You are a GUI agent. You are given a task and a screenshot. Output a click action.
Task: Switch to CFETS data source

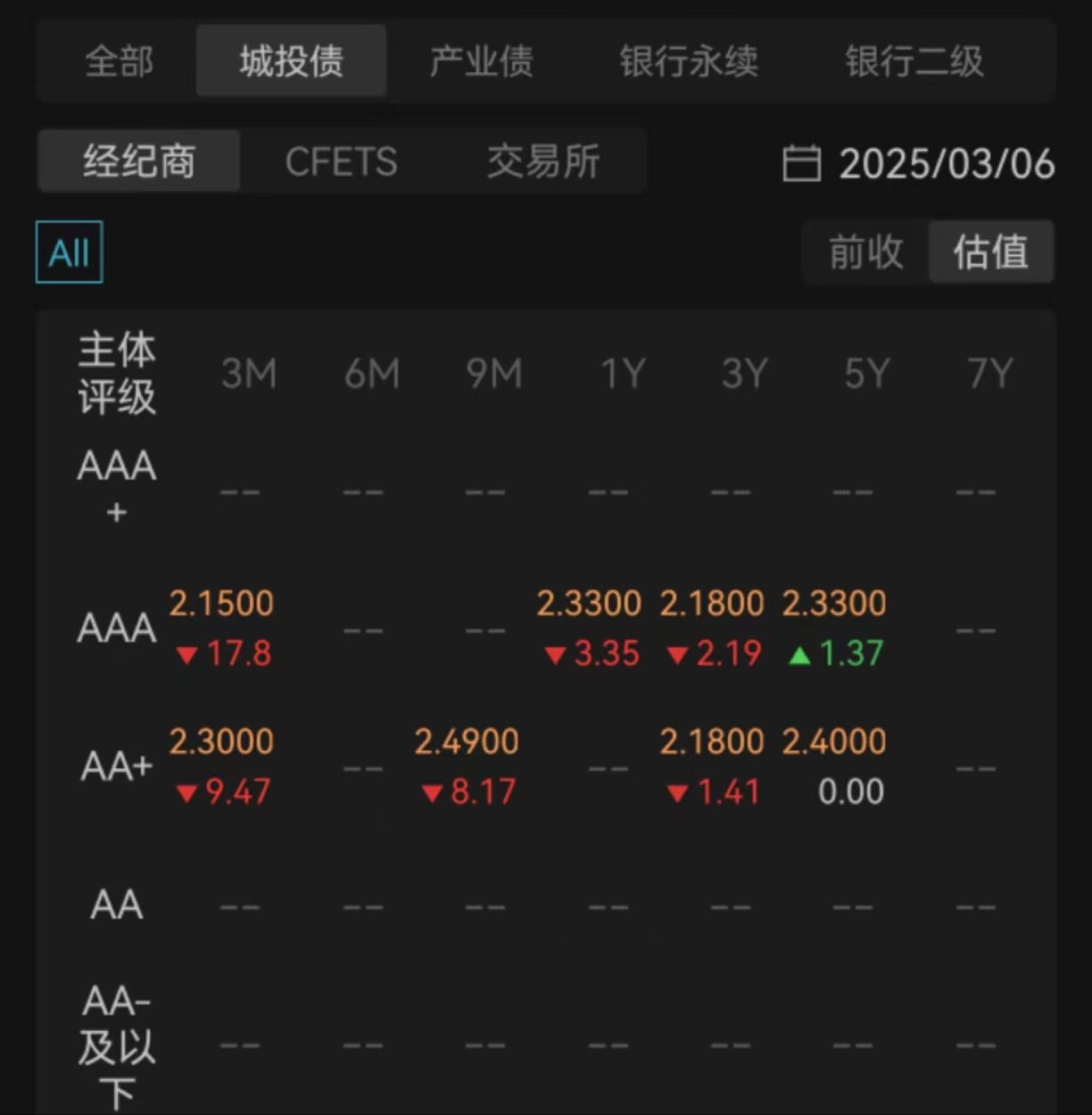pos(341,161)
